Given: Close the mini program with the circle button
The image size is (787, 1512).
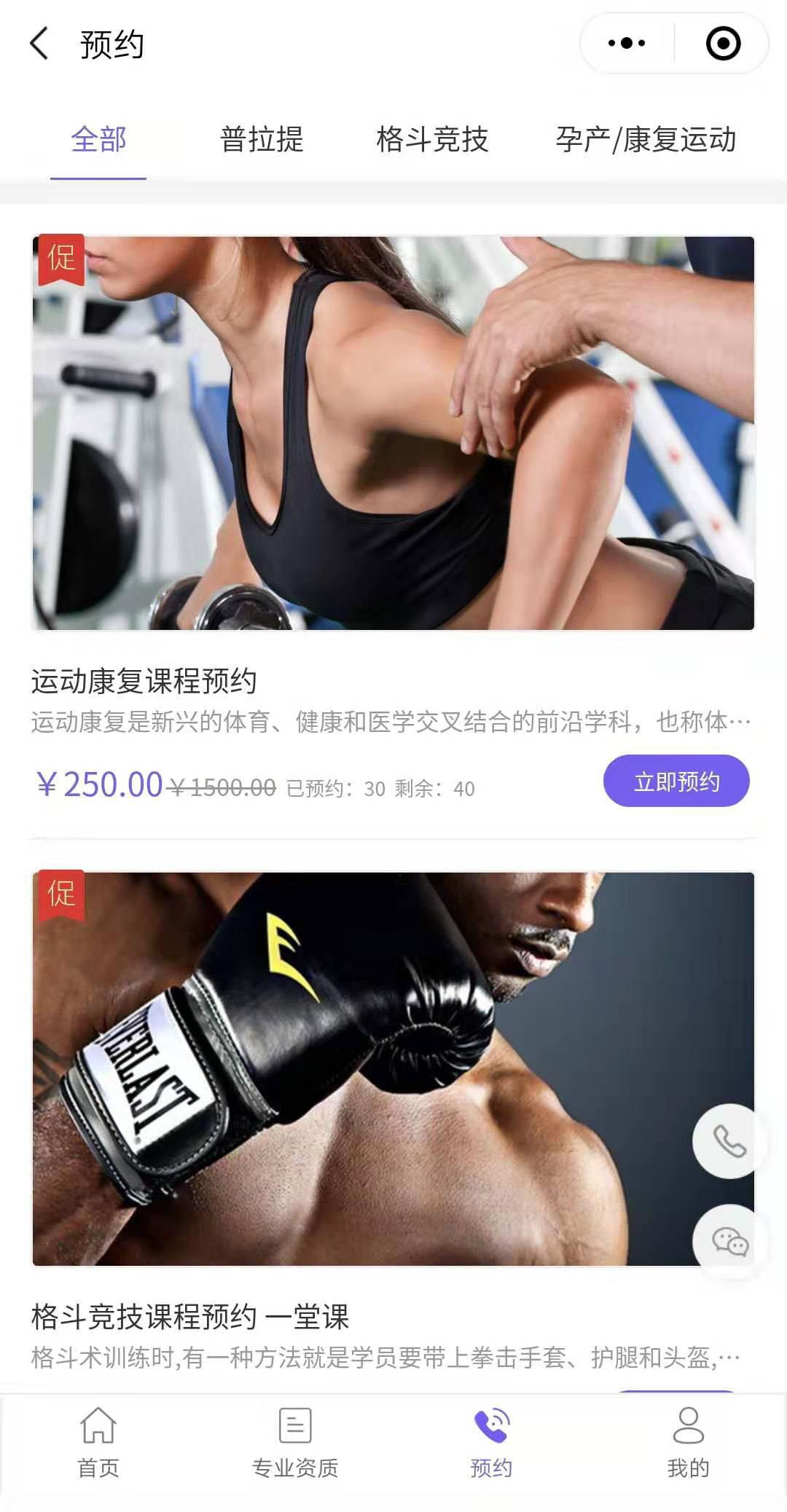Looking at the screenshot, I should [x=723, y=44].
